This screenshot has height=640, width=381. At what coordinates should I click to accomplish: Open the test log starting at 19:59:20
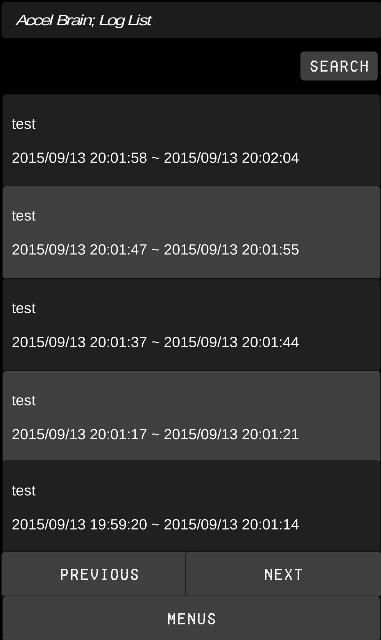(x=191, y=506)
